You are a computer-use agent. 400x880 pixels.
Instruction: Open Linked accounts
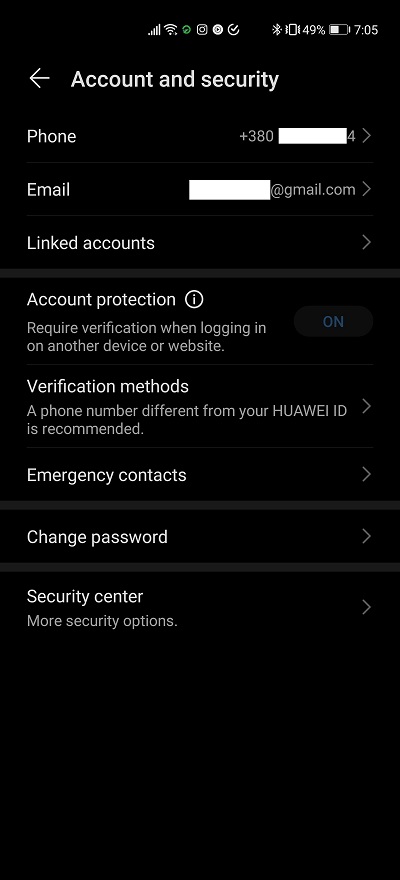coord(200,242)
